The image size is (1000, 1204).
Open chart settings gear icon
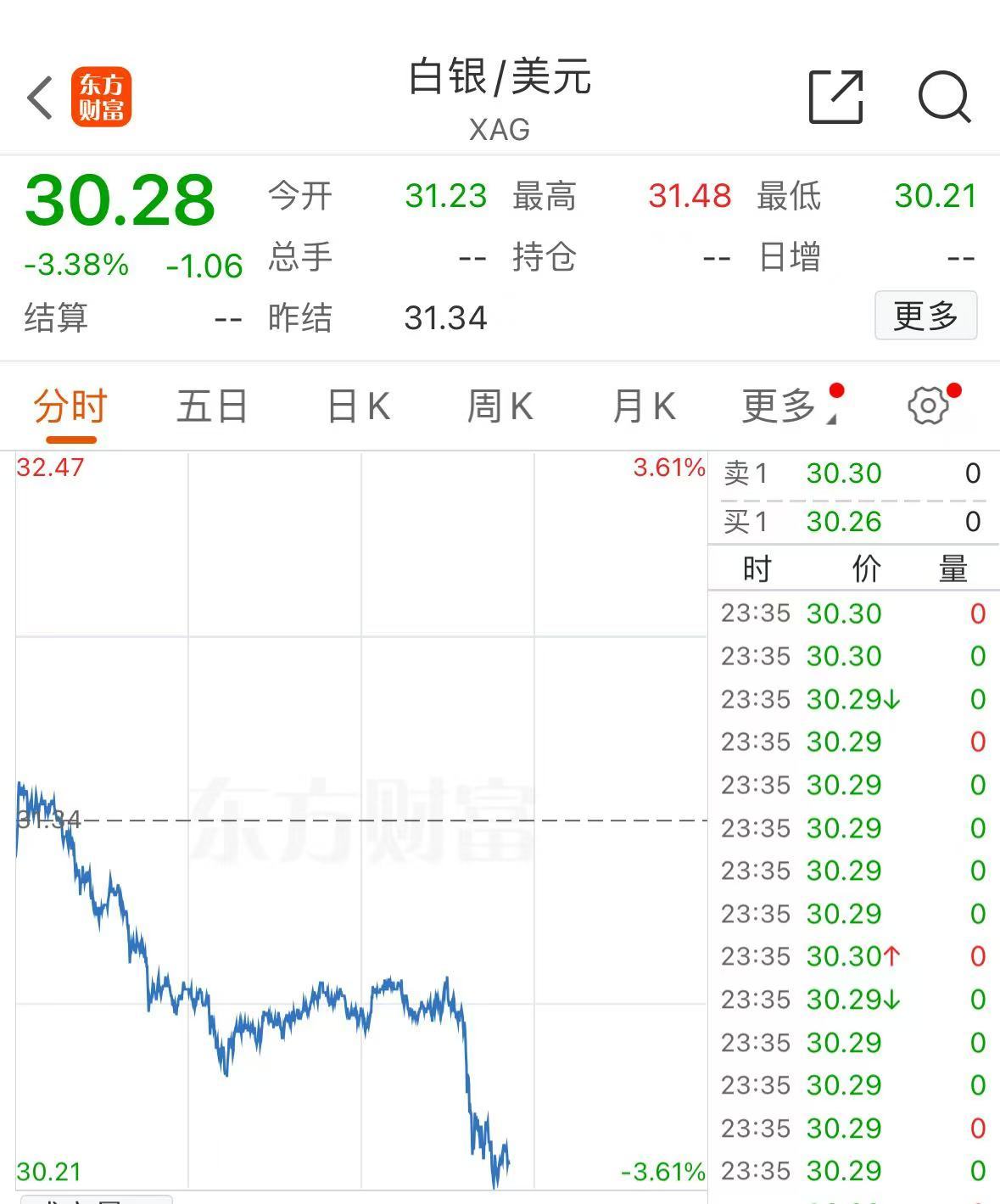click(929, 406)
